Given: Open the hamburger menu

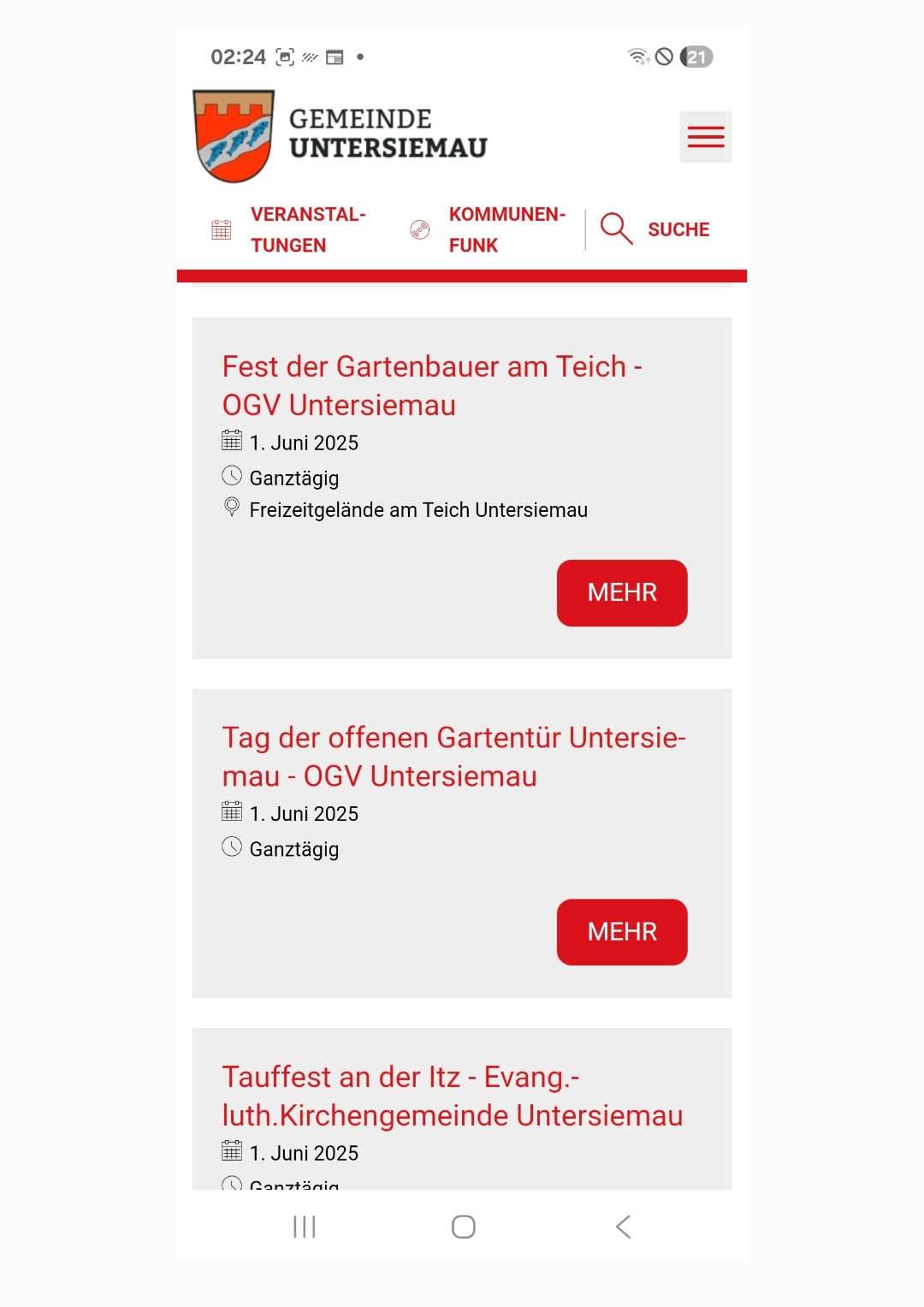Looking at the screenshot, I should tap(705, 137).
